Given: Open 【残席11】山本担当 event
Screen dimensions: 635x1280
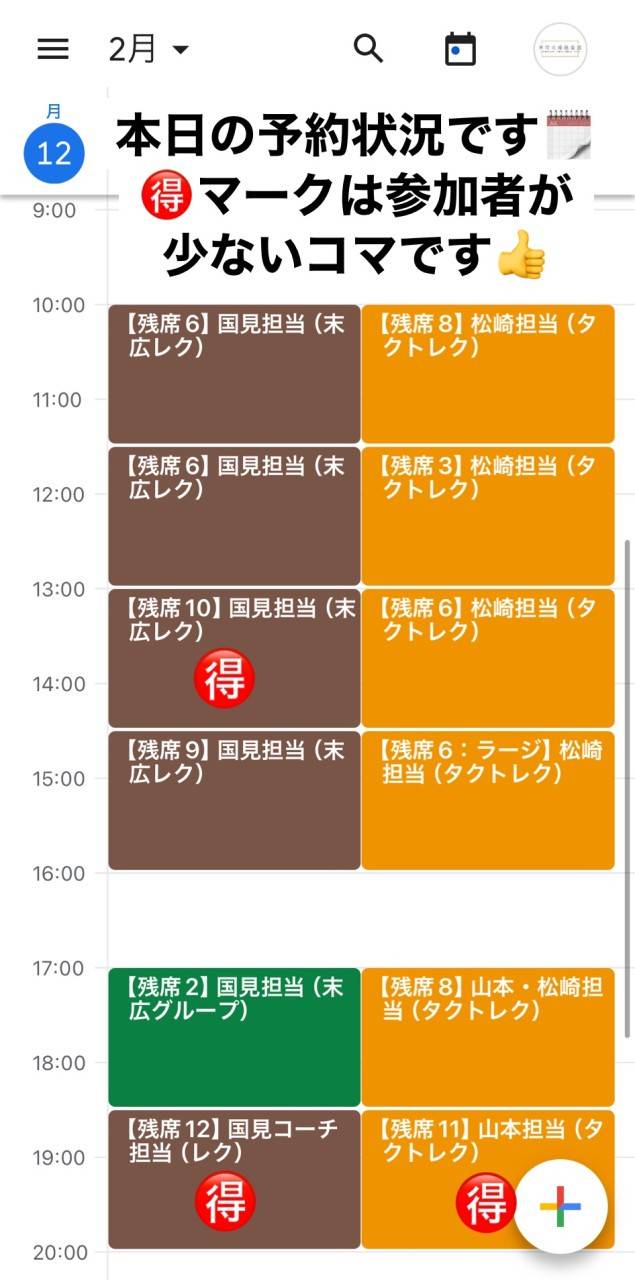Looking at the screenshot, I should pos(440,1150).
